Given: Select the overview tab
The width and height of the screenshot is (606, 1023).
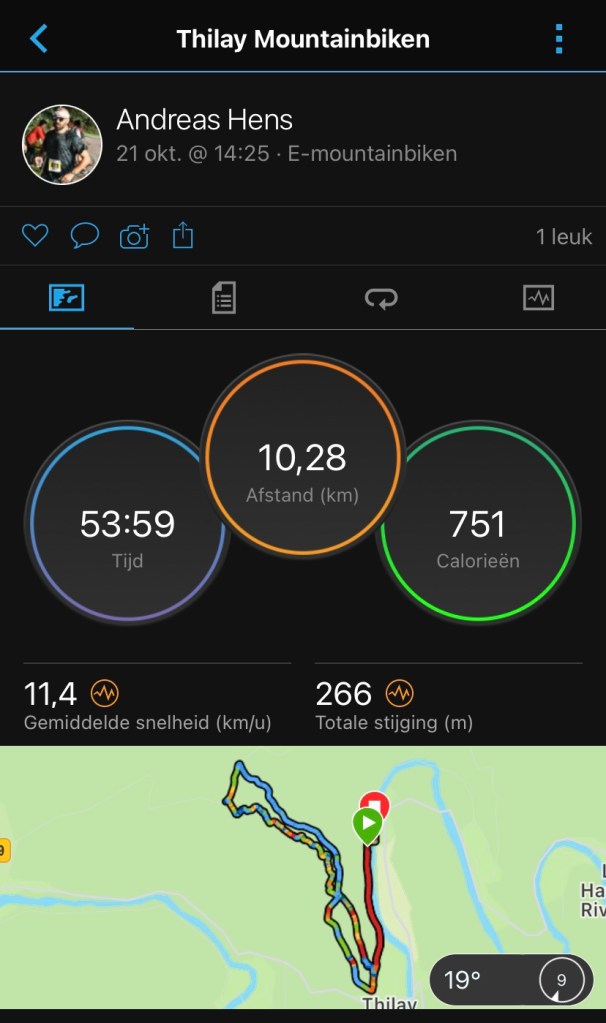Looking at the screenshot, I should [67, 298].
